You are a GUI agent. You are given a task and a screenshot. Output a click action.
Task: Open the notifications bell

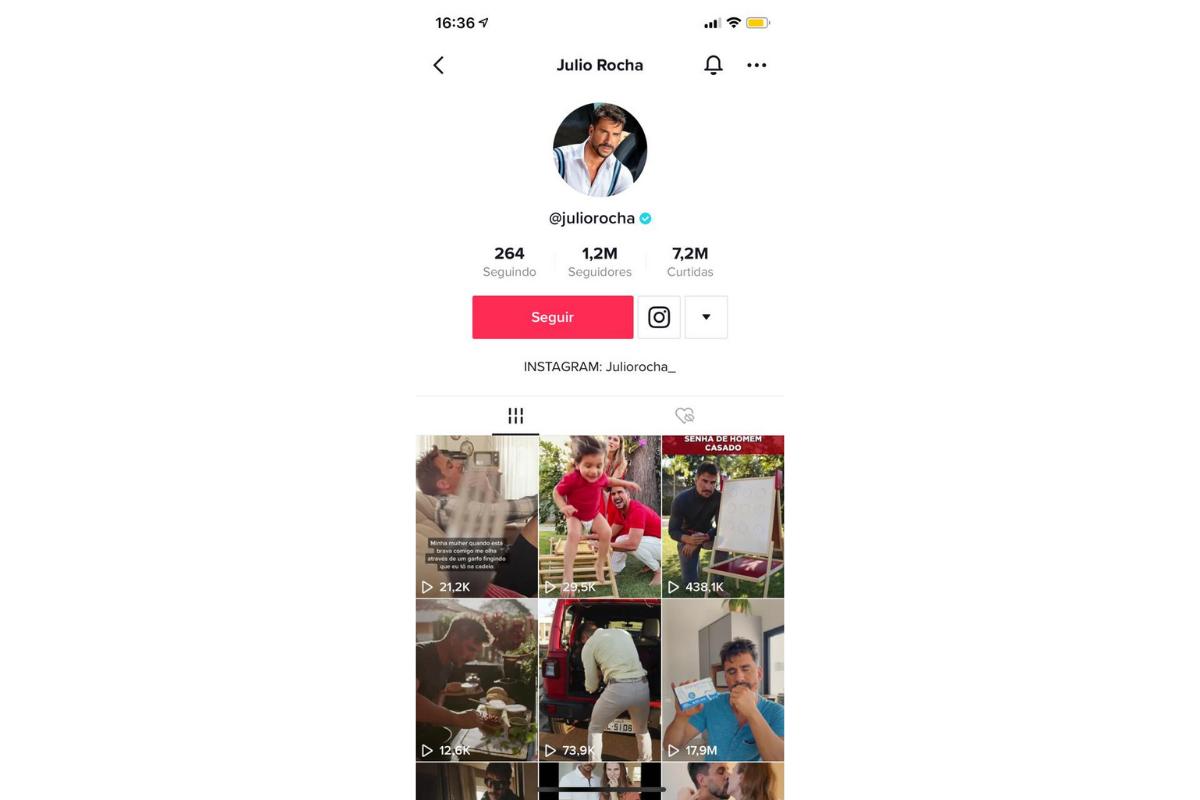[713, 65]
